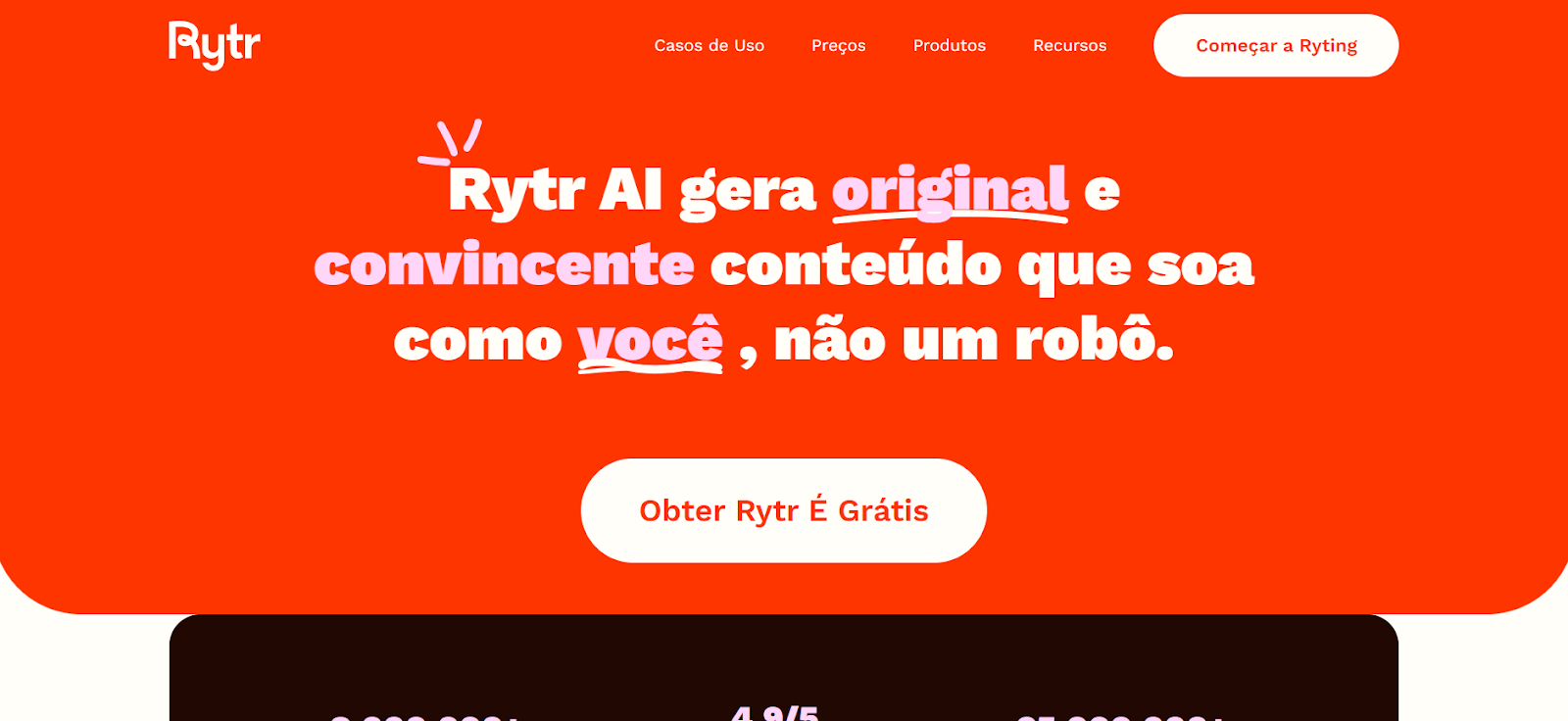Screen dimensions: 1568x721
Task: Open the Produtos menu
Action: 949,45
